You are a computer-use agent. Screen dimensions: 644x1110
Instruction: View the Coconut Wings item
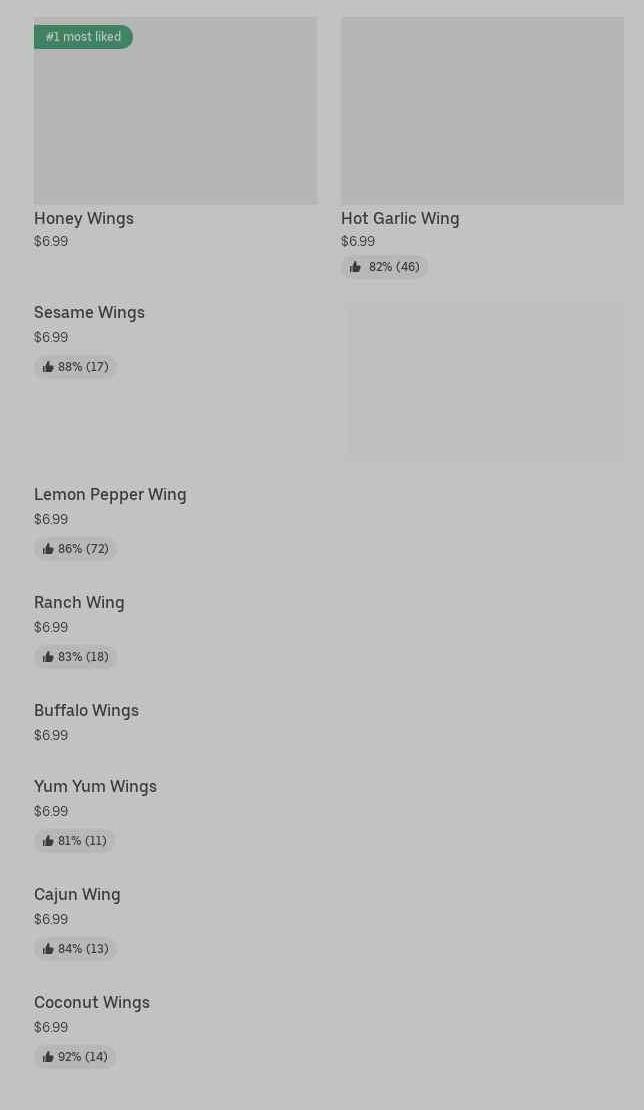pyautogui.click(x=92, y=1003)
